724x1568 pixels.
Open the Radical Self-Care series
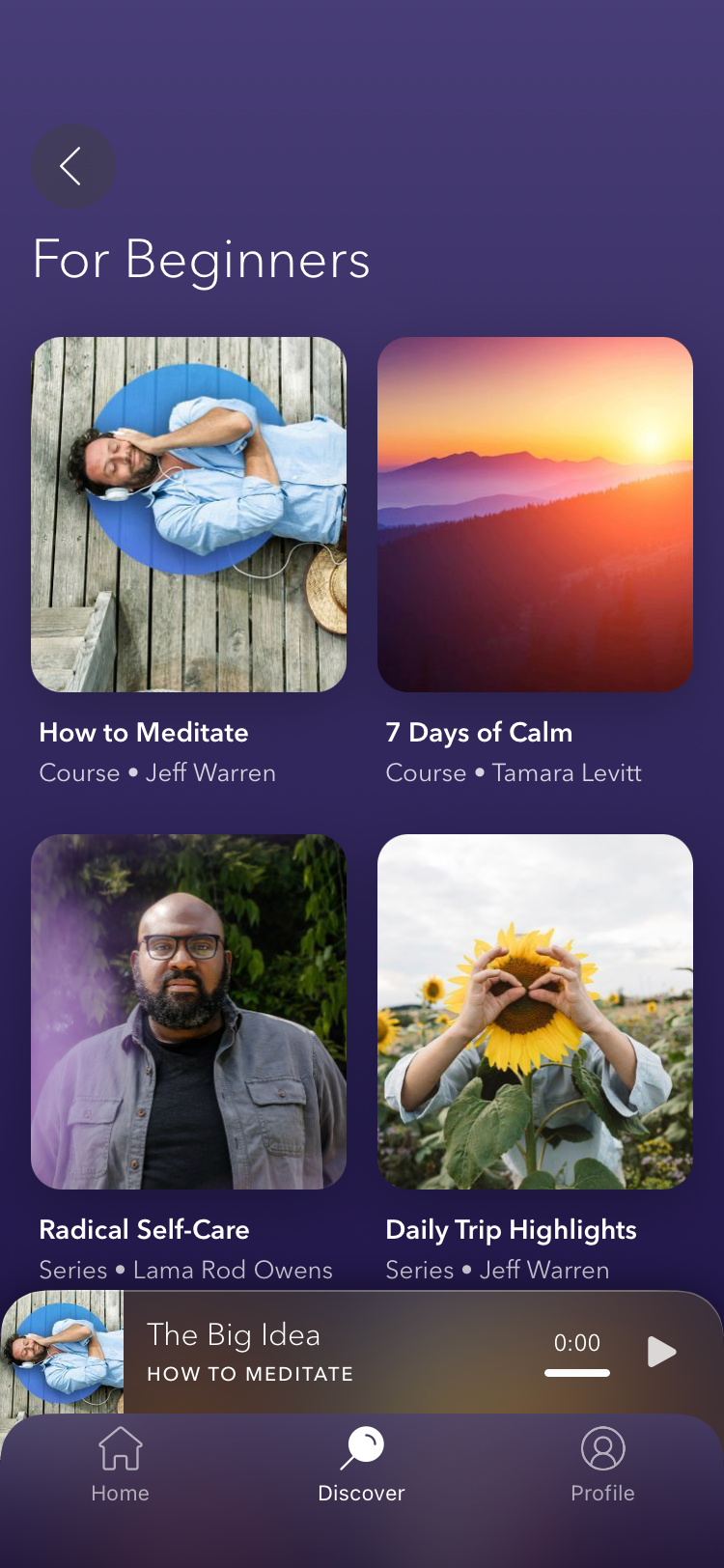tap(188, 1011)
